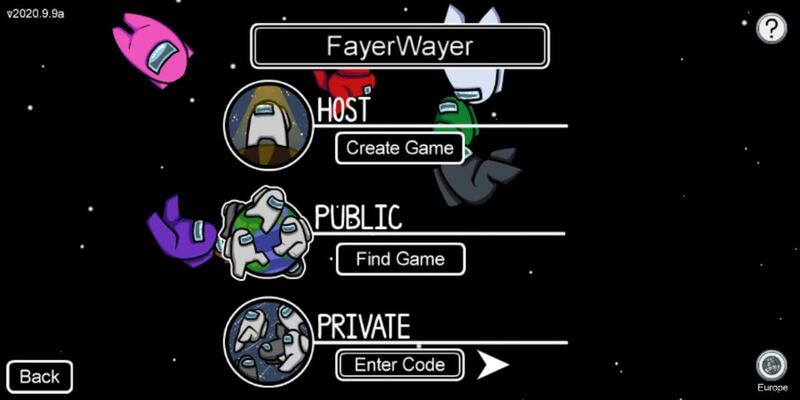Edit the FayerWayer player name field

point(399,47)
